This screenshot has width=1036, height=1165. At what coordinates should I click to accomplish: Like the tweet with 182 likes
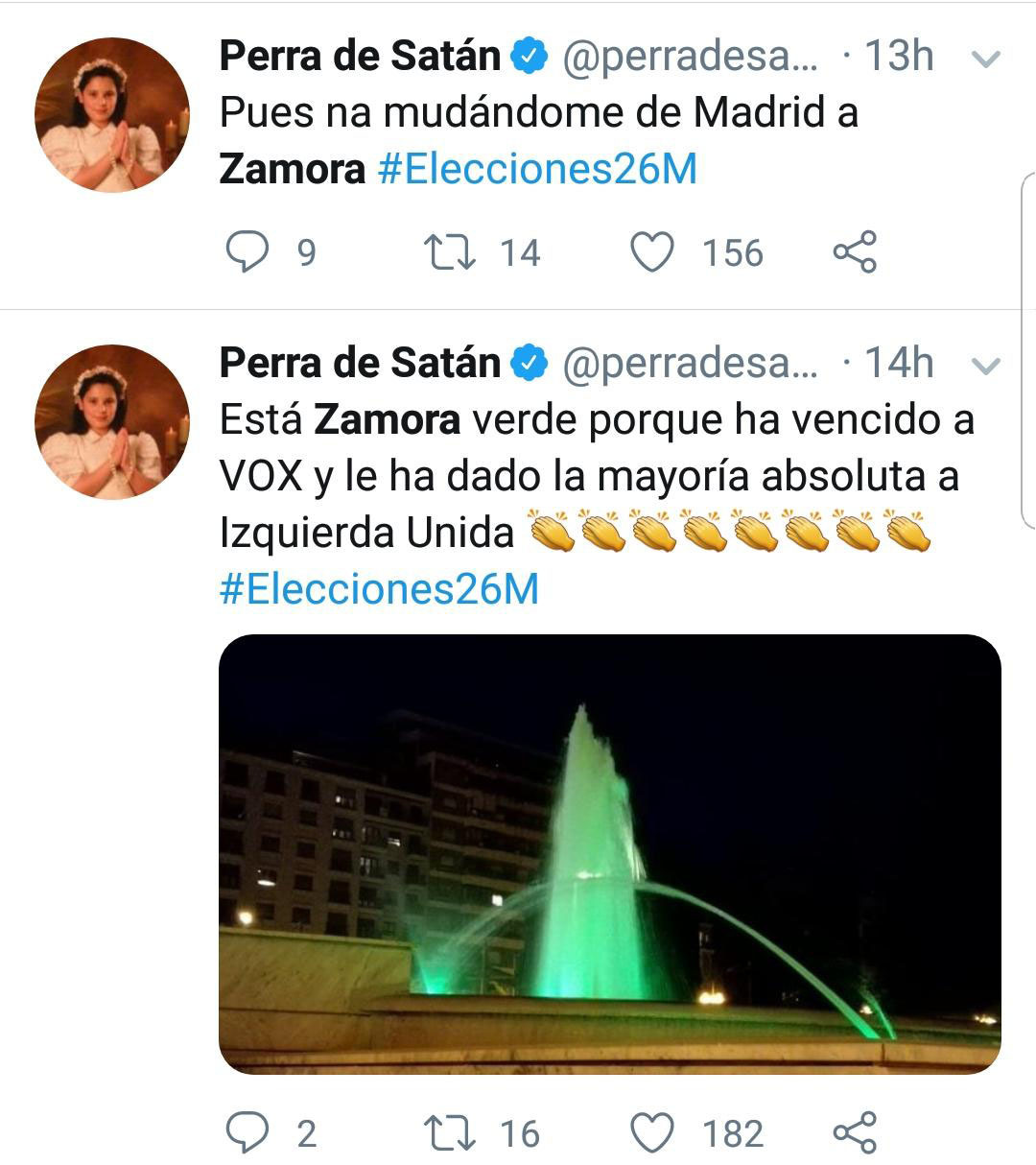point(652,1132)
